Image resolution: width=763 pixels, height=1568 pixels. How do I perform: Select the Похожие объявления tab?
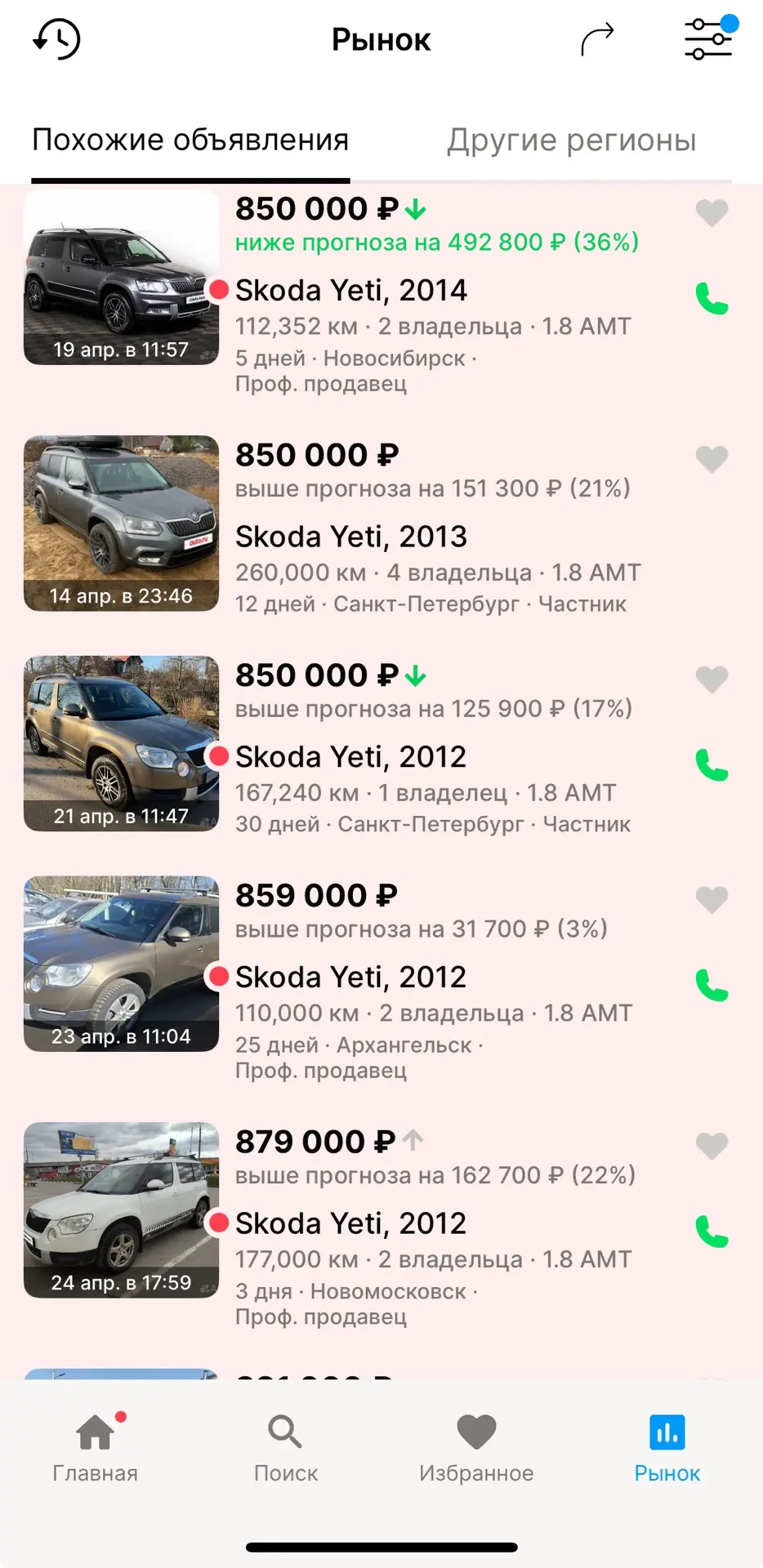[190, 140]
